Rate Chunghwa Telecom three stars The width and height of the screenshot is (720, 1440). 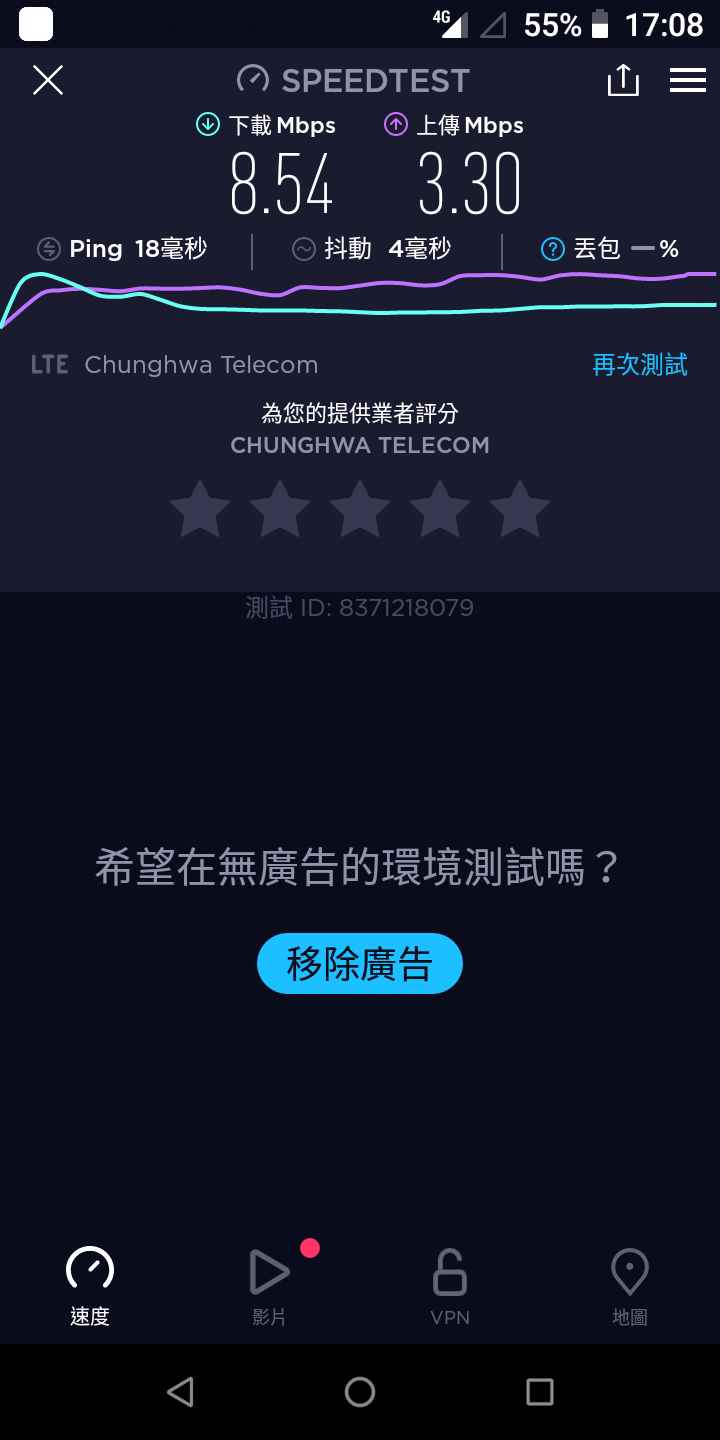click(360, 508)
